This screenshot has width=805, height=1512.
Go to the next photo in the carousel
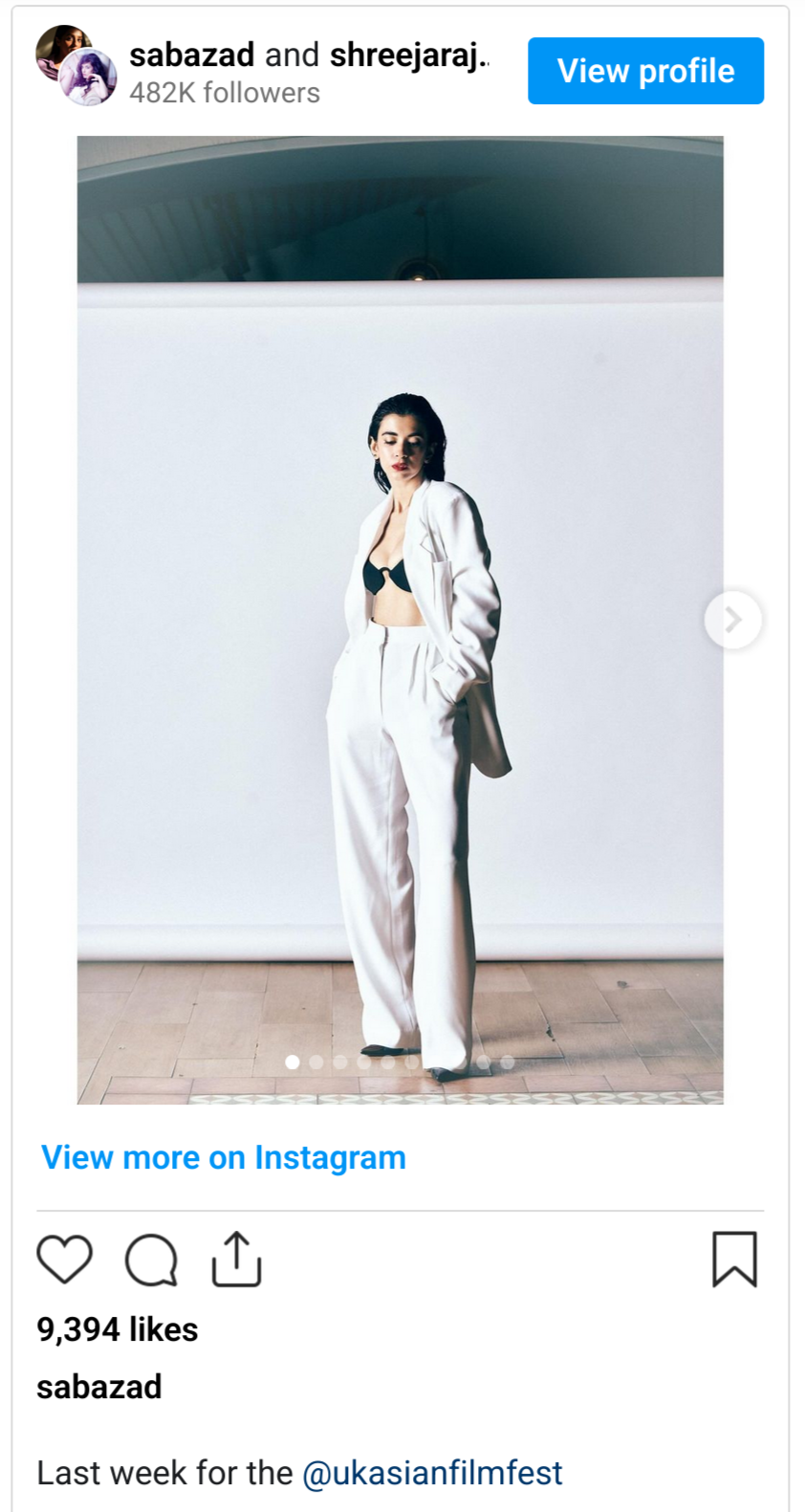click(732, 620)
